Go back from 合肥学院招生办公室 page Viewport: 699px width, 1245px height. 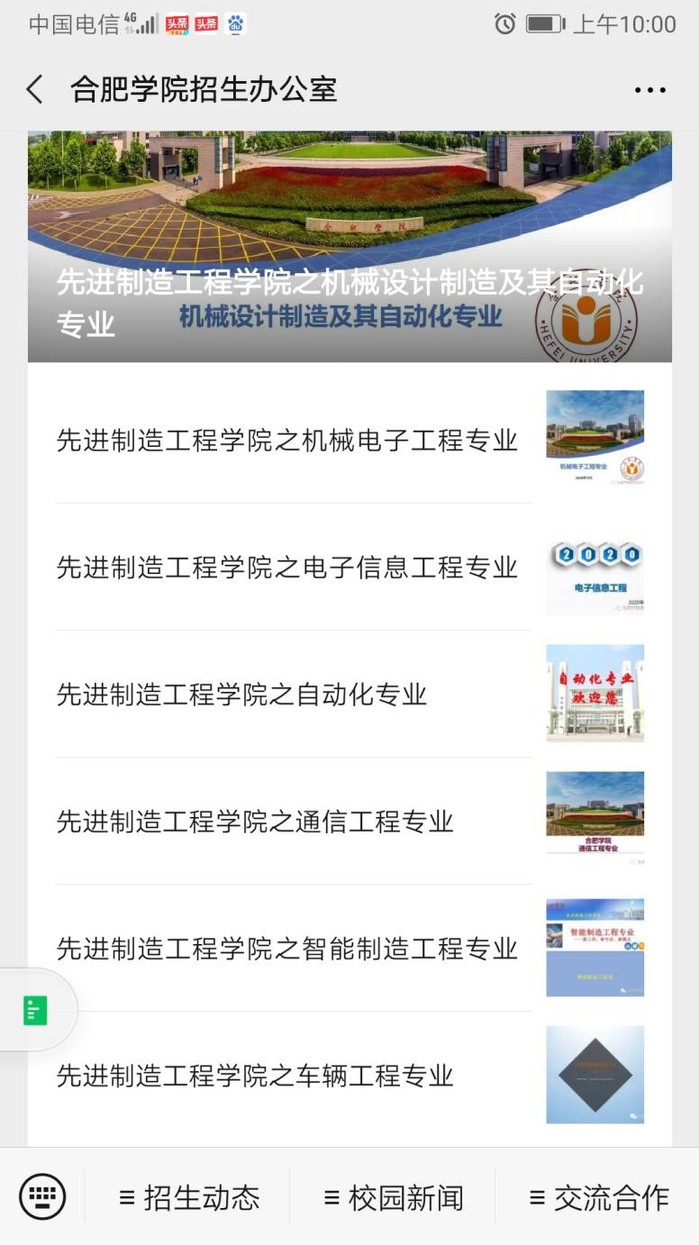point(35,89)
